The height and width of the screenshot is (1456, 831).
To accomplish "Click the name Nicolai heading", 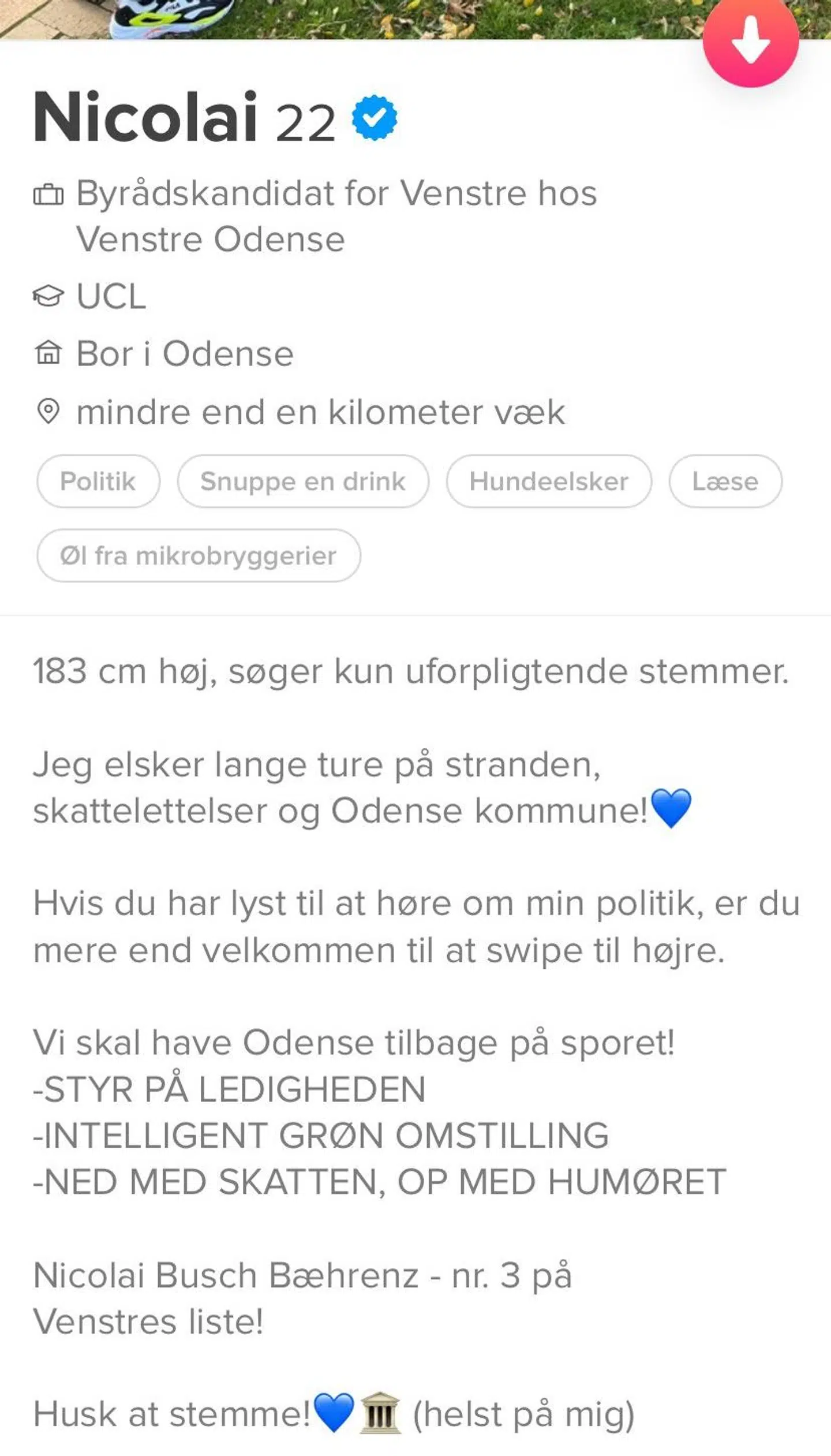I will [144, 120].
